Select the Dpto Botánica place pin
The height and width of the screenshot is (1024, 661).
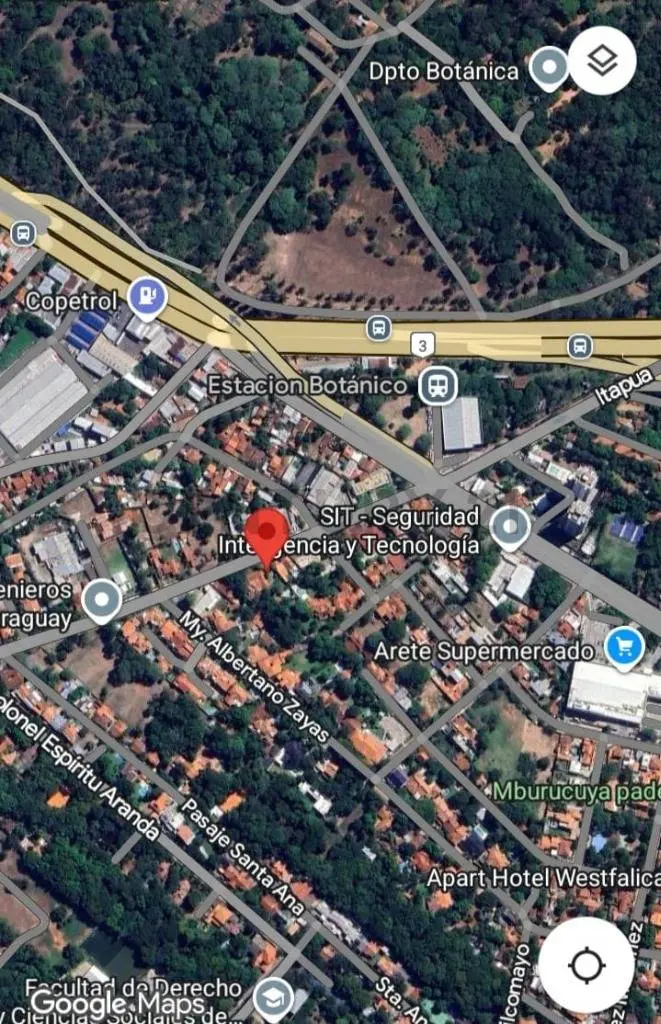(x=548, y=67)
